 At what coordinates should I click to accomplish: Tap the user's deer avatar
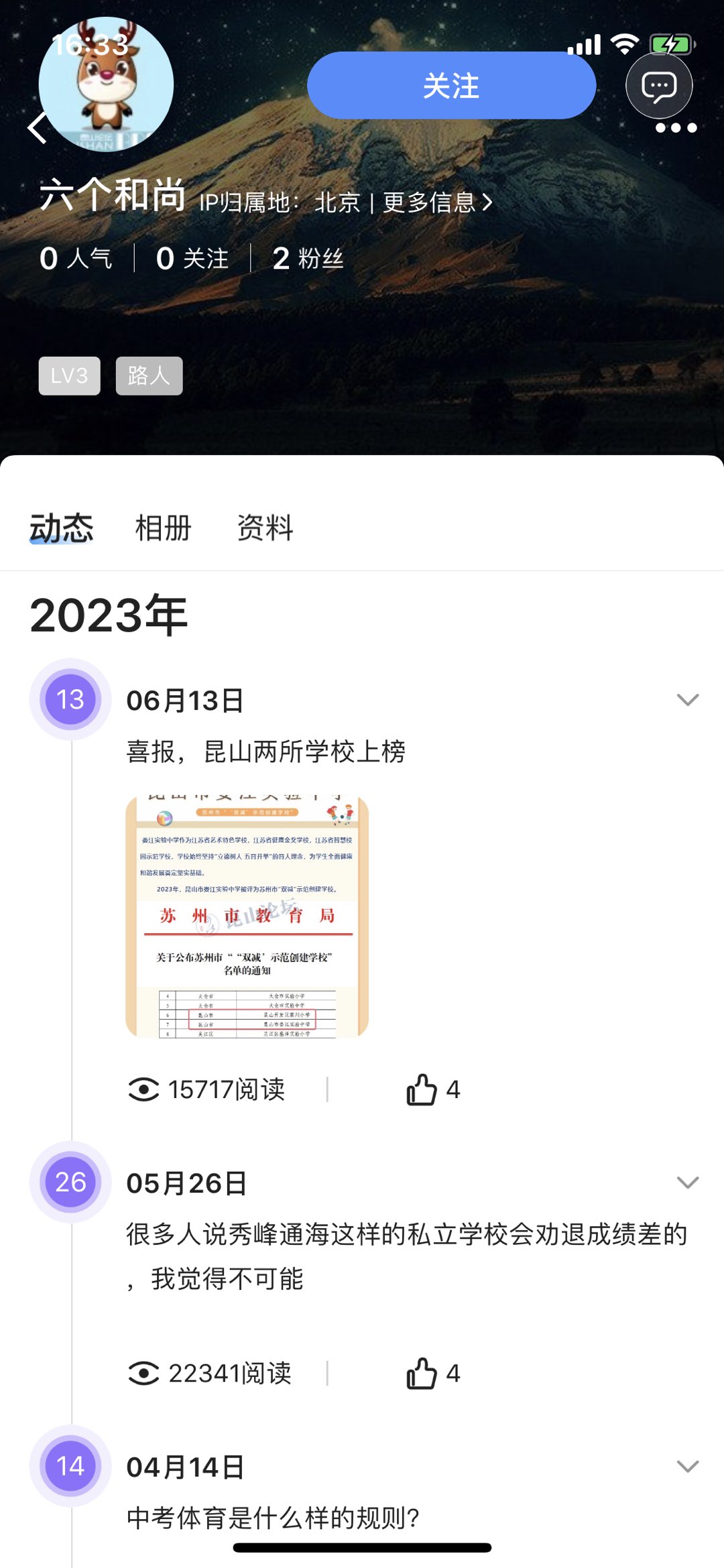click(106, 84)
